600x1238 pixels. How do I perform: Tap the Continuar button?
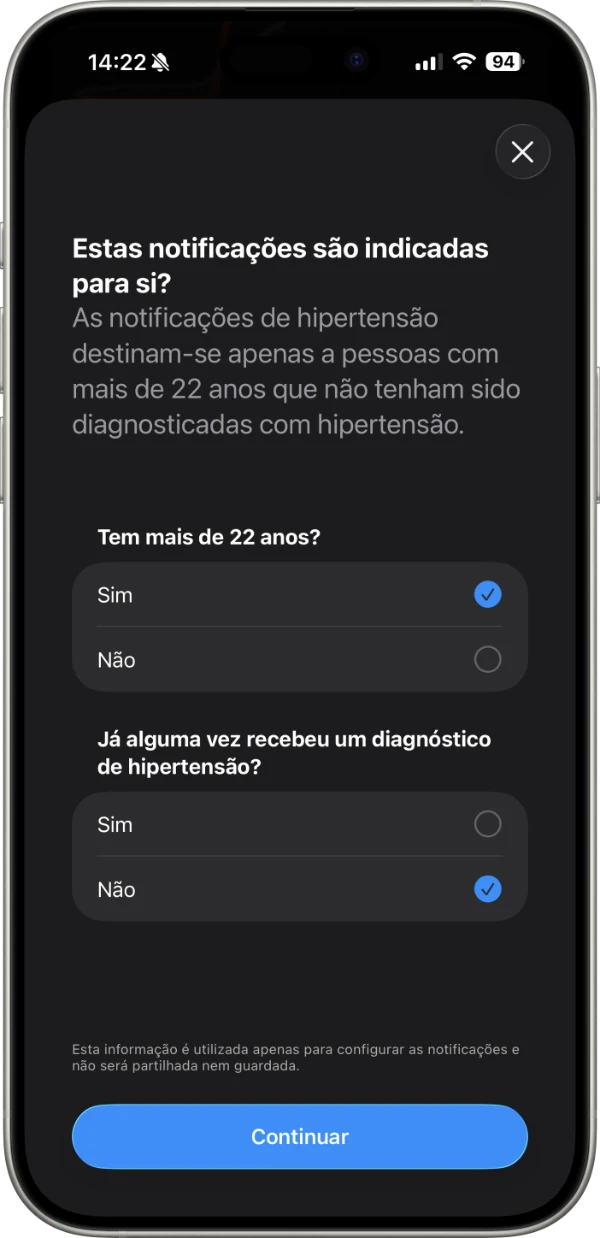point(299,1137)
